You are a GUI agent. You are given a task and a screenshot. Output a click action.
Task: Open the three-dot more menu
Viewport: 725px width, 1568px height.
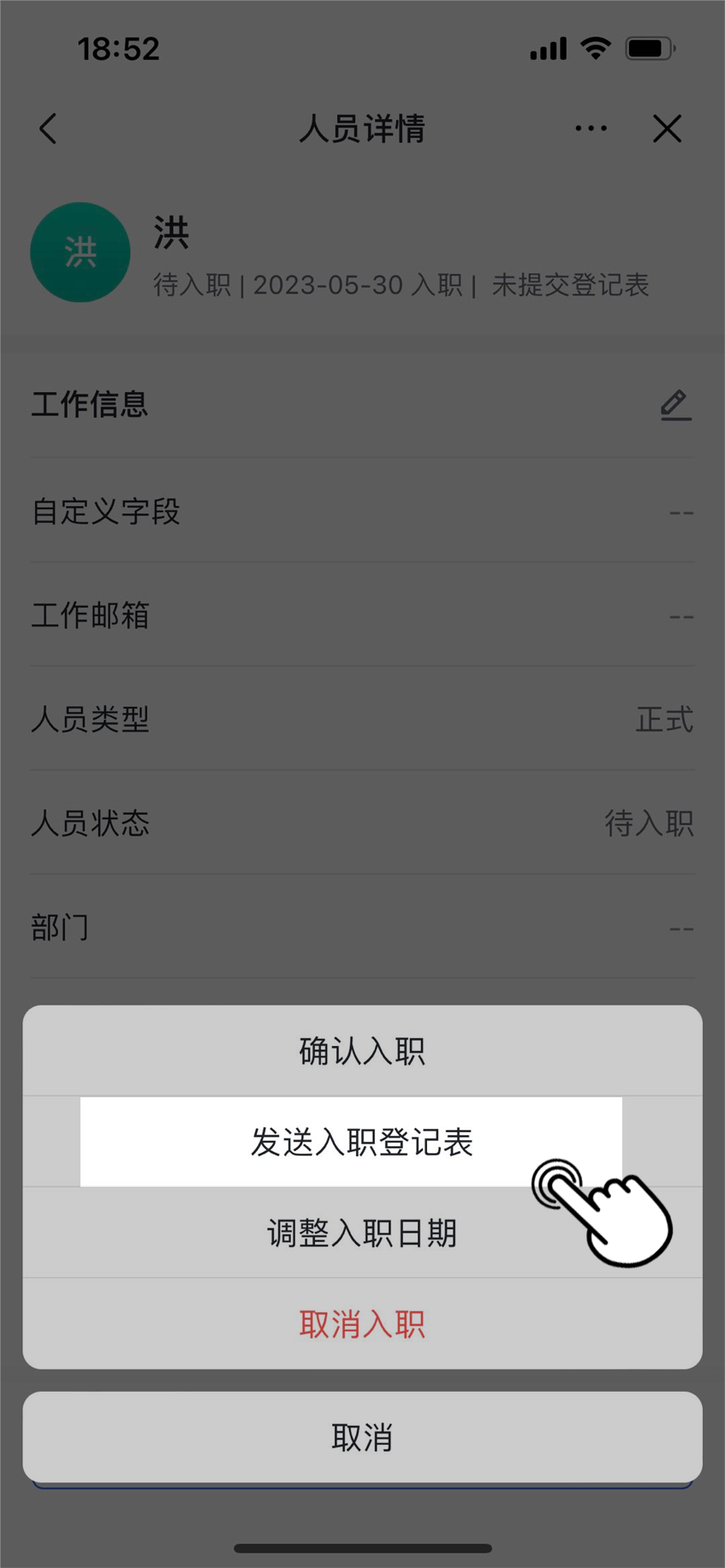(591, 129)
